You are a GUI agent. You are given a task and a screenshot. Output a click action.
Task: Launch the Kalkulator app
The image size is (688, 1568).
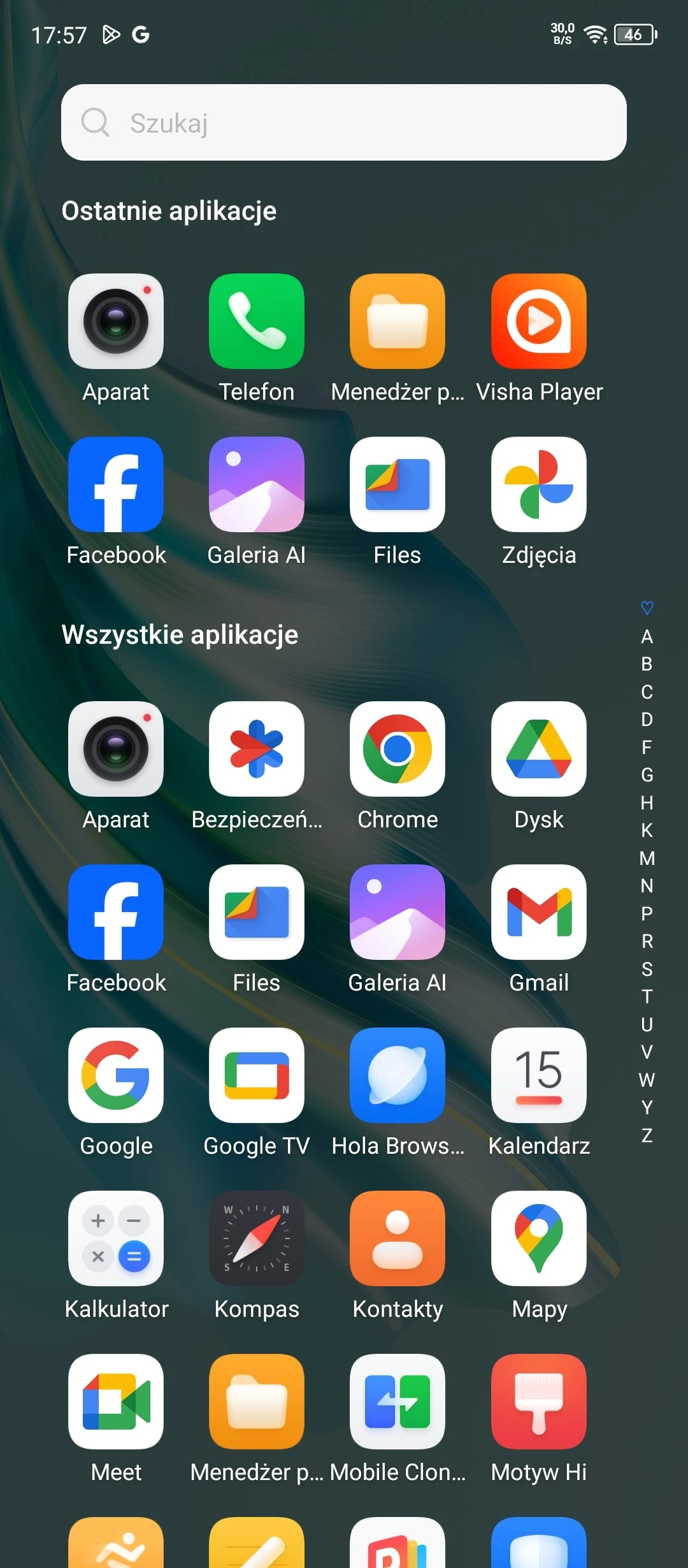(116, 1239)
